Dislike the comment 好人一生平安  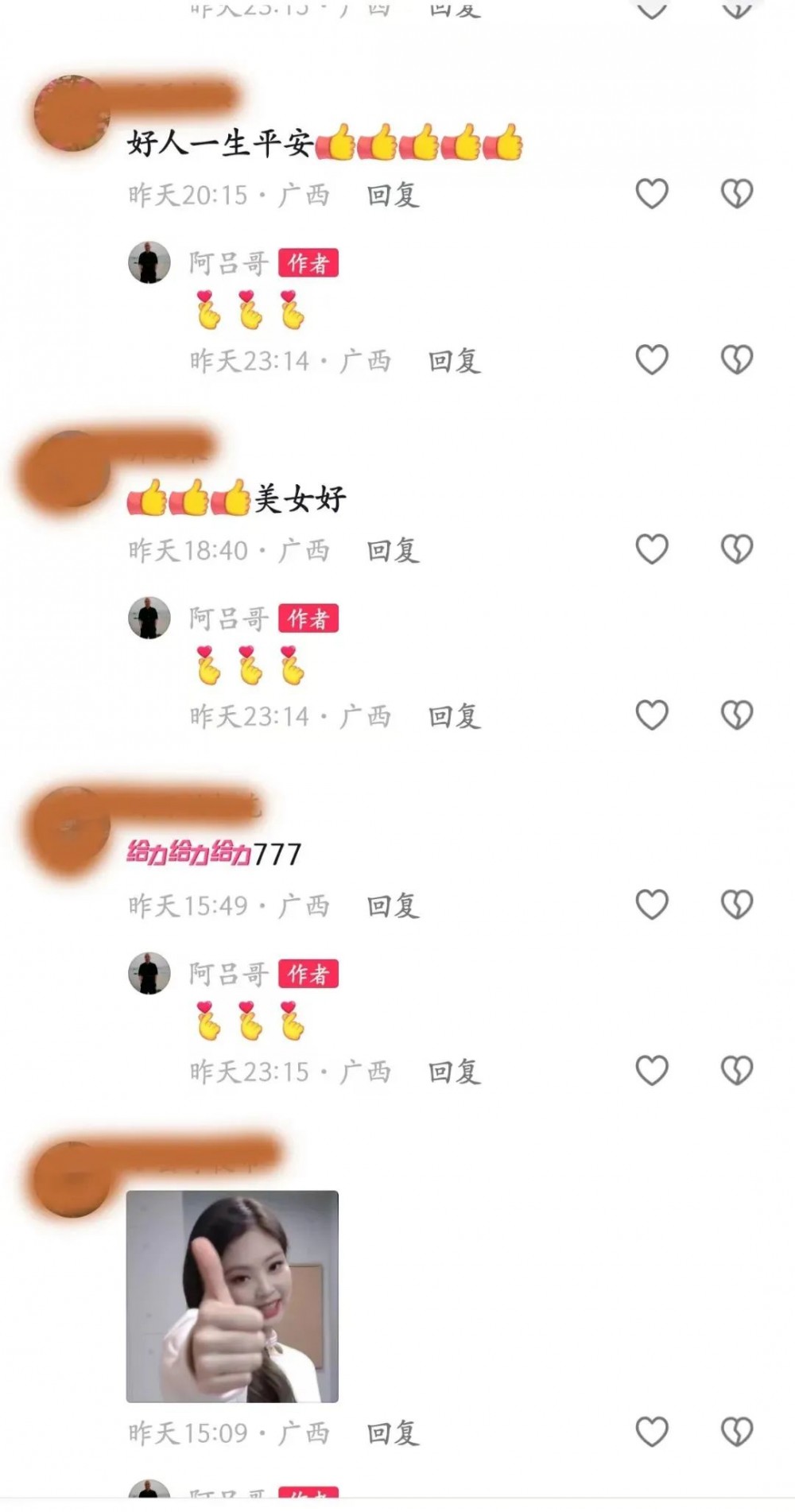[x=737, y=194]
